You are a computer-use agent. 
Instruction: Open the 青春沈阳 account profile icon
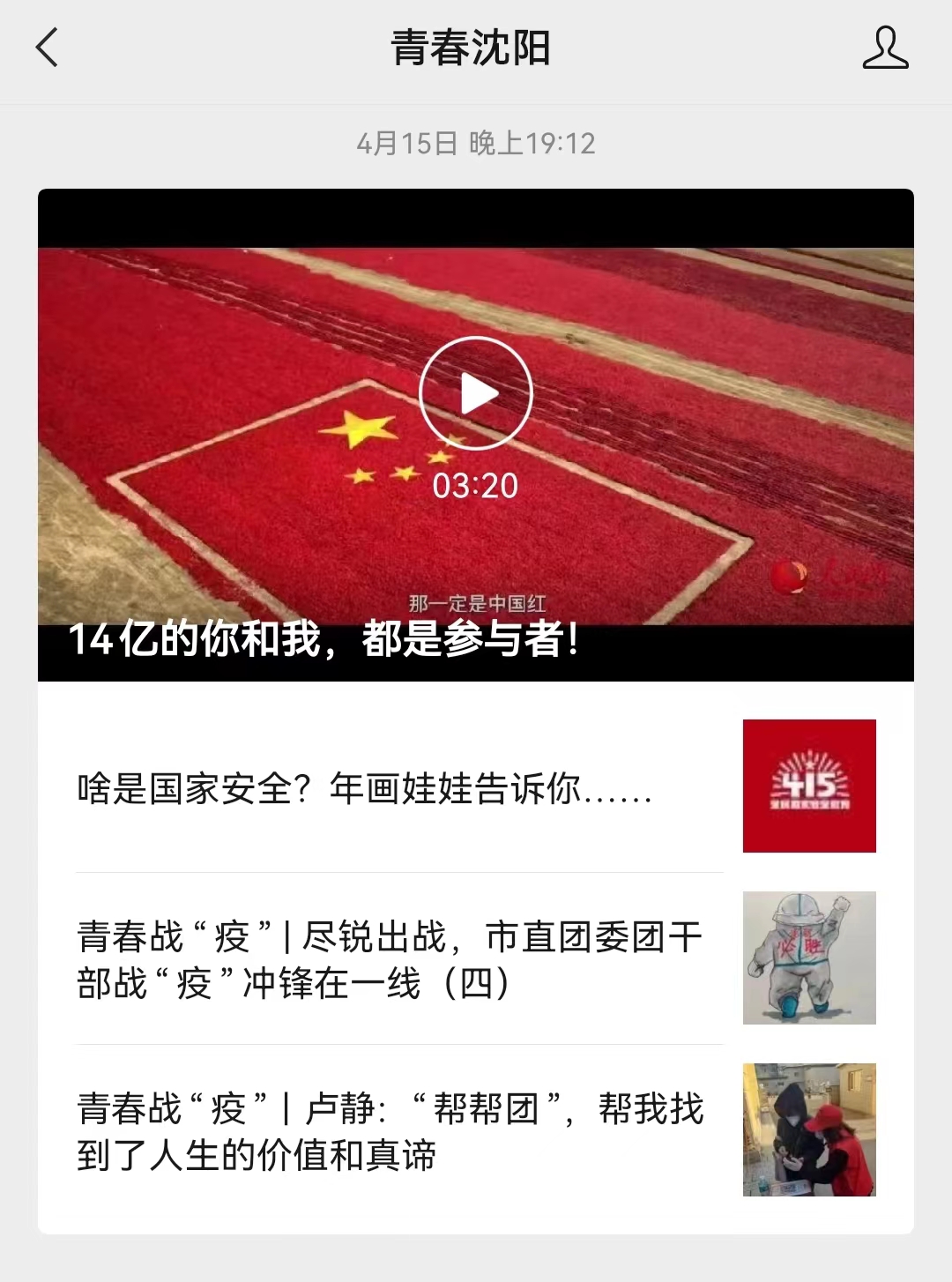click(885, 48)
